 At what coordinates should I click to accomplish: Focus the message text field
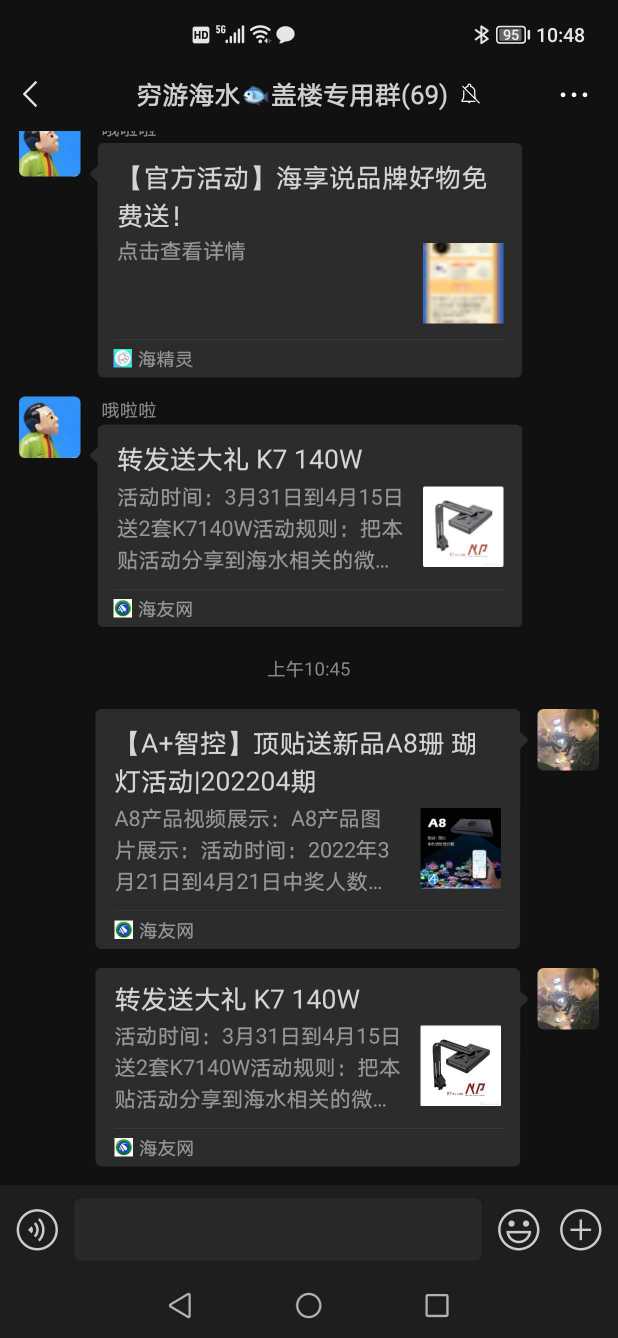(x=277, y=1229)
